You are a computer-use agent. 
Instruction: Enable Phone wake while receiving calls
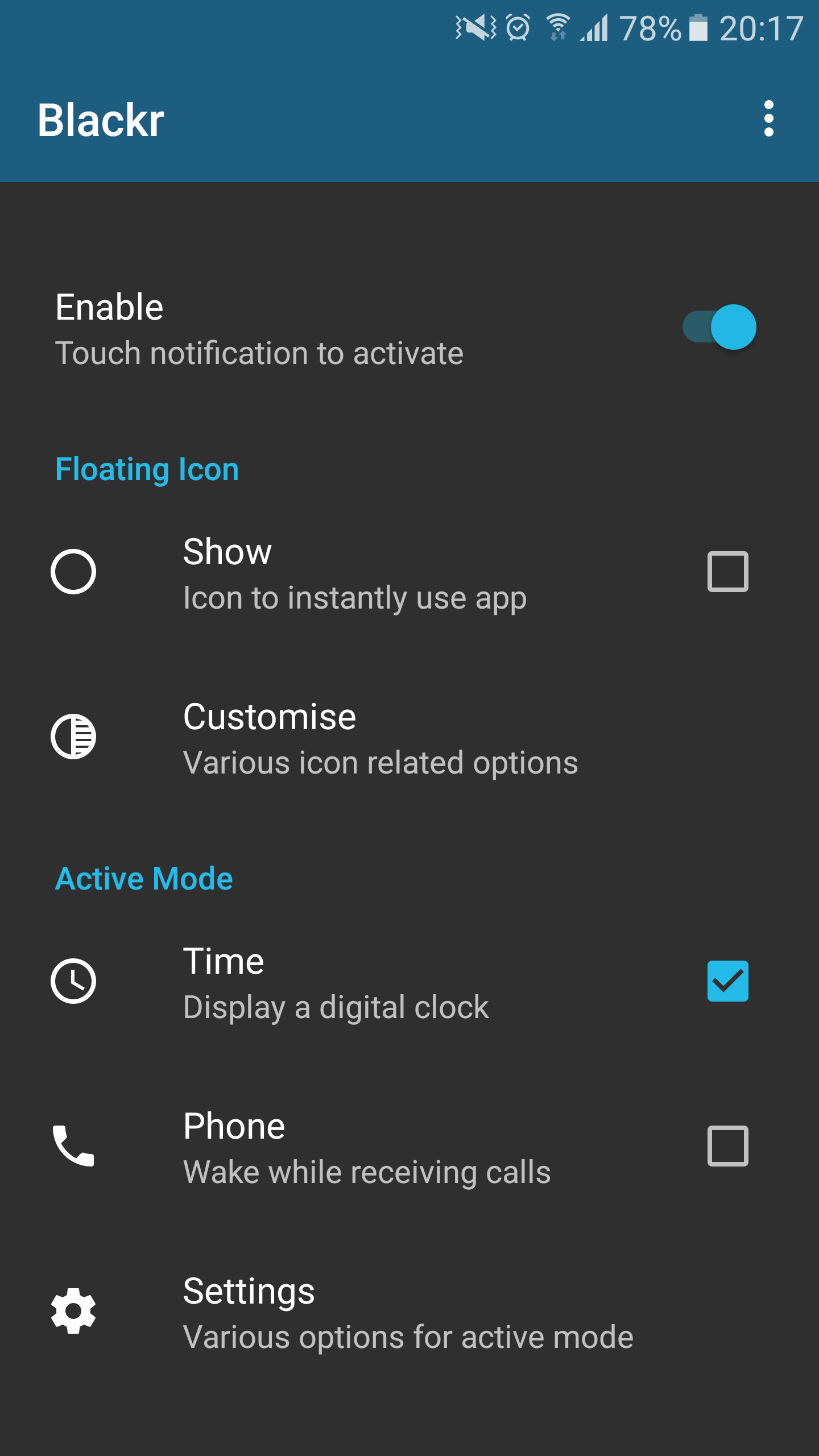(x=727, y=1146)
